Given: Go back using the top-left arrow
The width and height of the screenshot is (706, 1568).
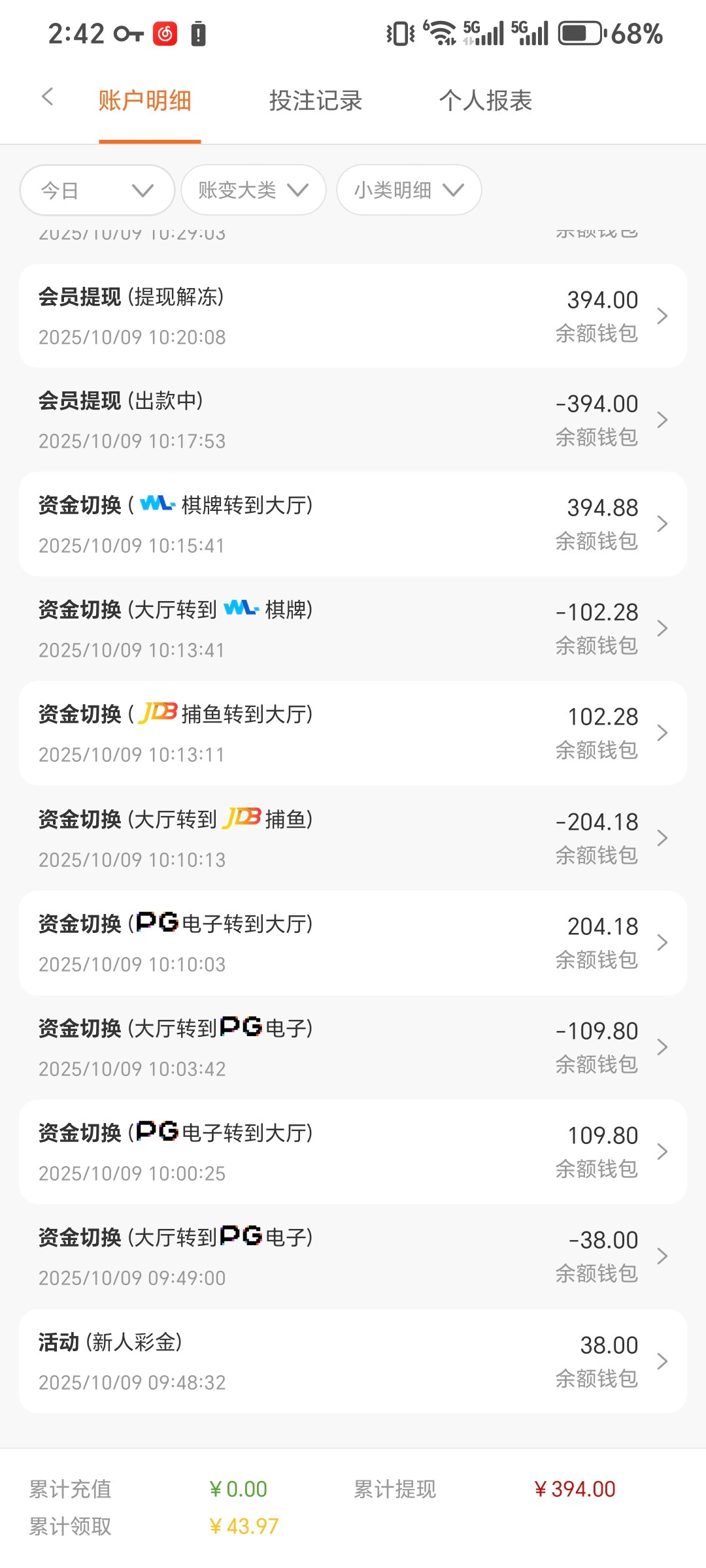Looking at the screenshot, I should (47, 98).
